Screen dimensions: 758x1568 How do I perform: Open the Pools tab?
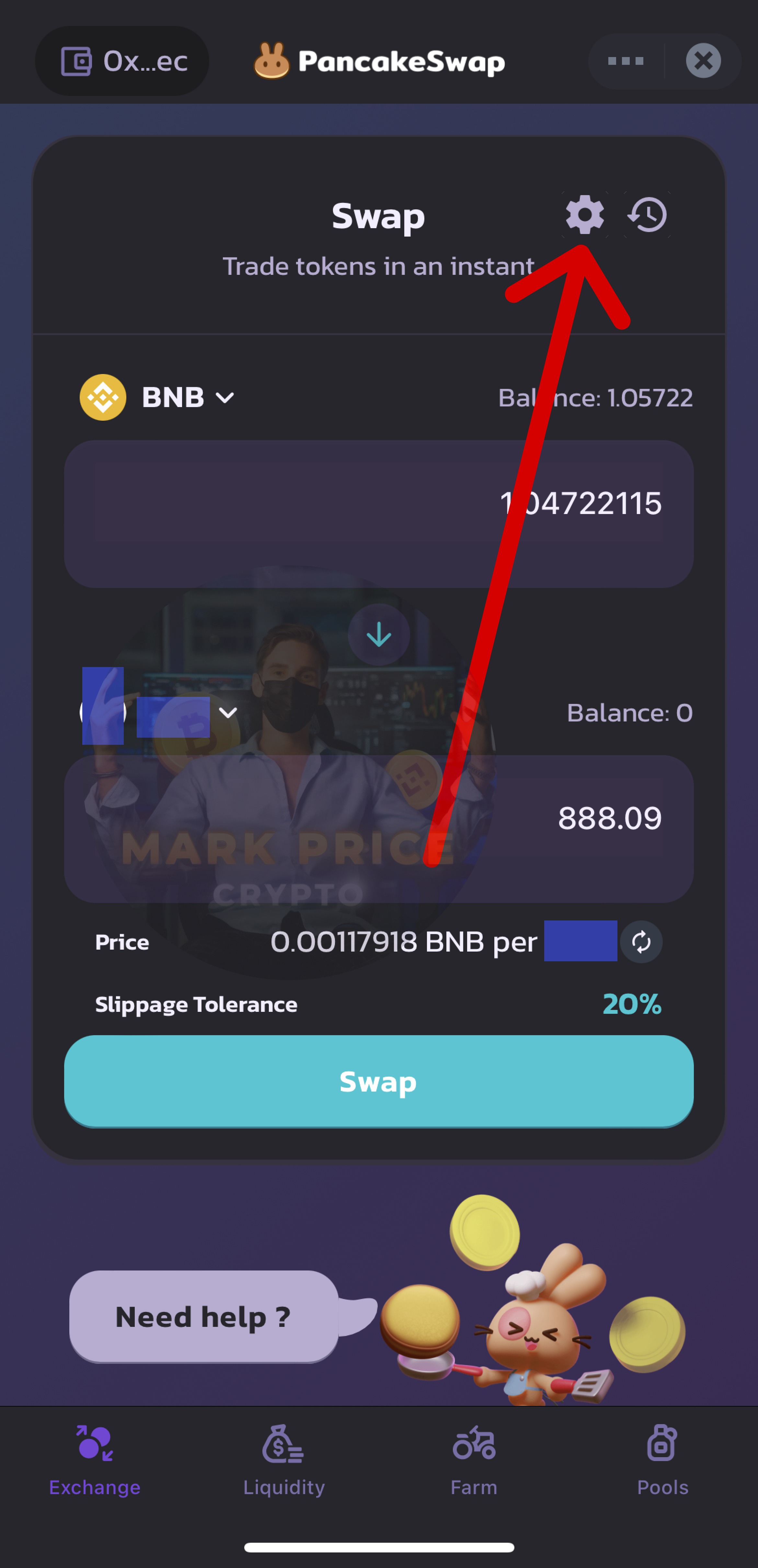point(662,1461)
